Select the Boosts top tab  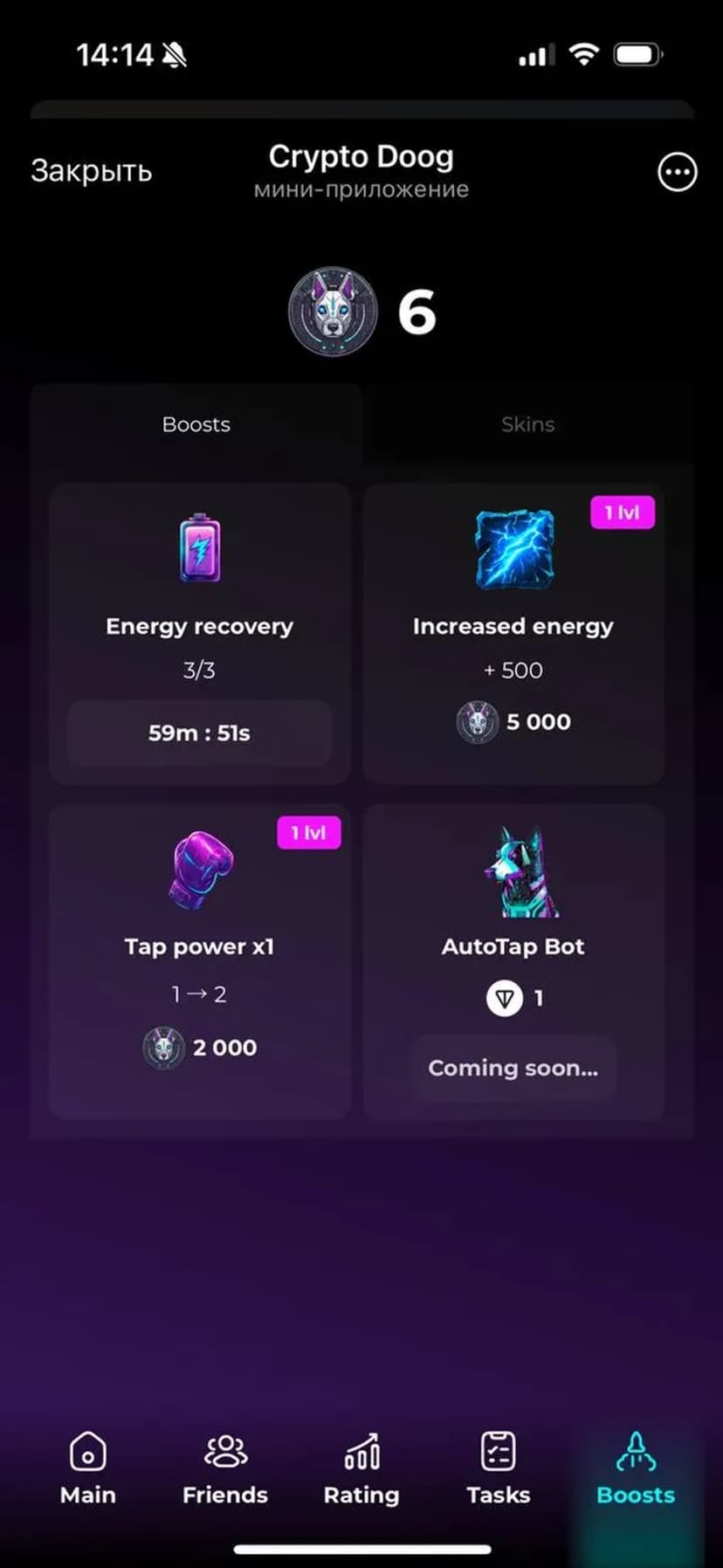(x=196, y=424)
